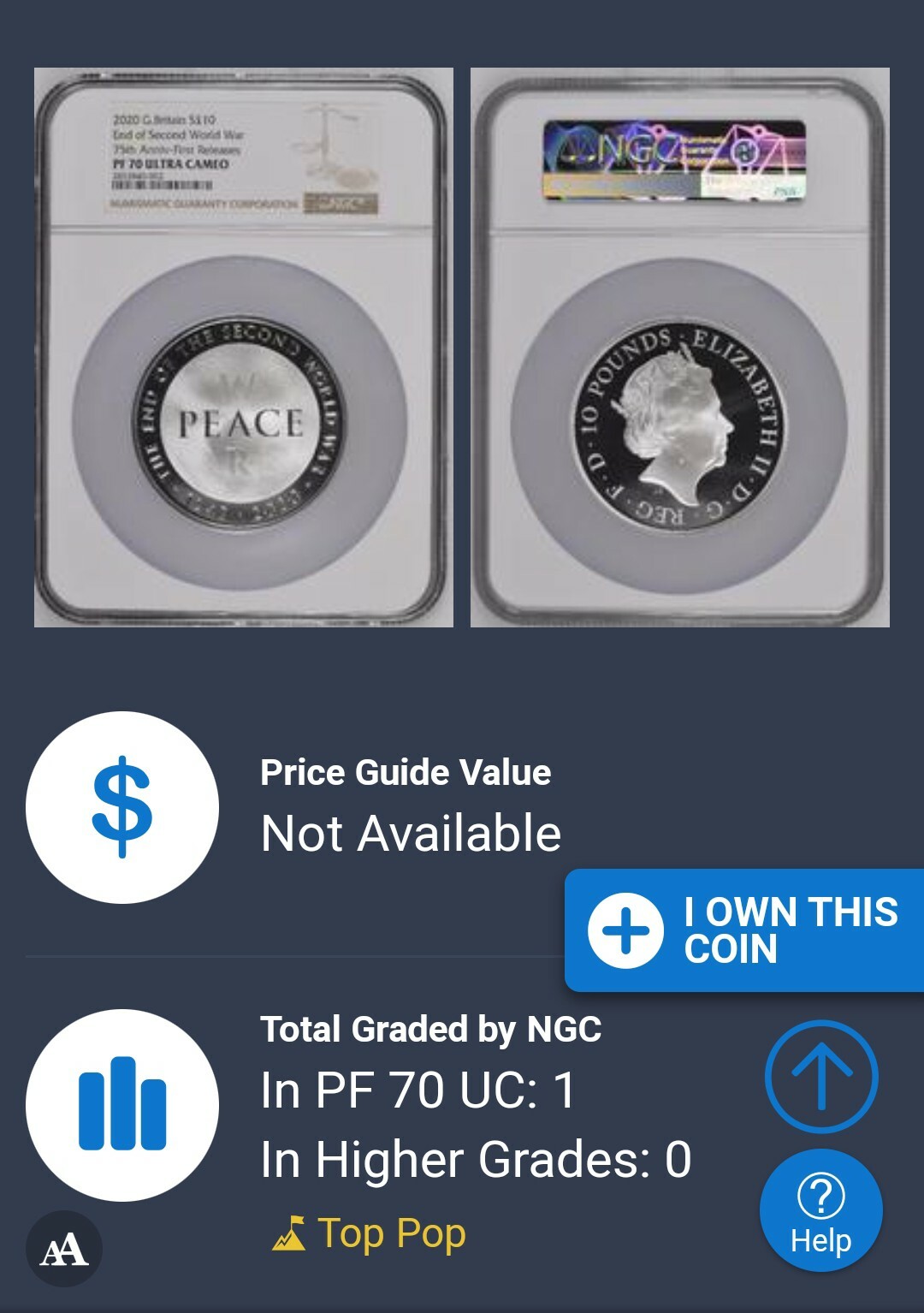
Task: Open the Top Pop link
Action: [x=370, y=1233]
